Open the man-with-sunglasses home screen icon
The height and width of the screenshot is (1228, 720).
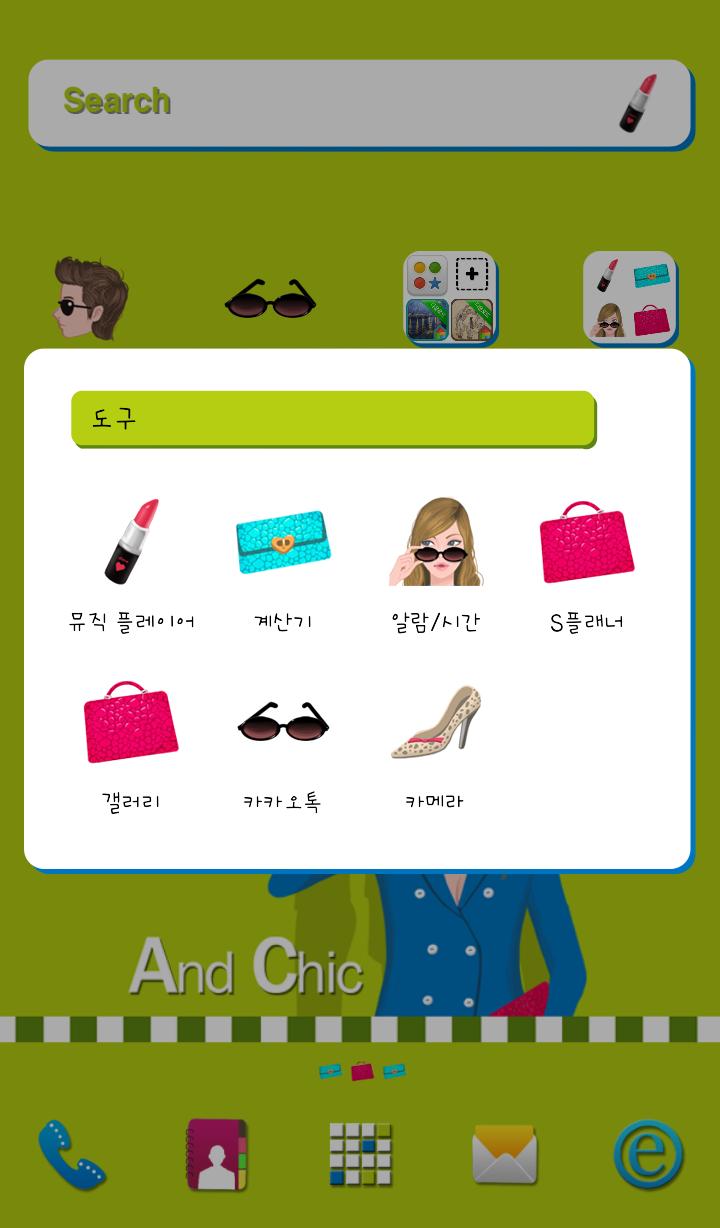pos(90,298)
